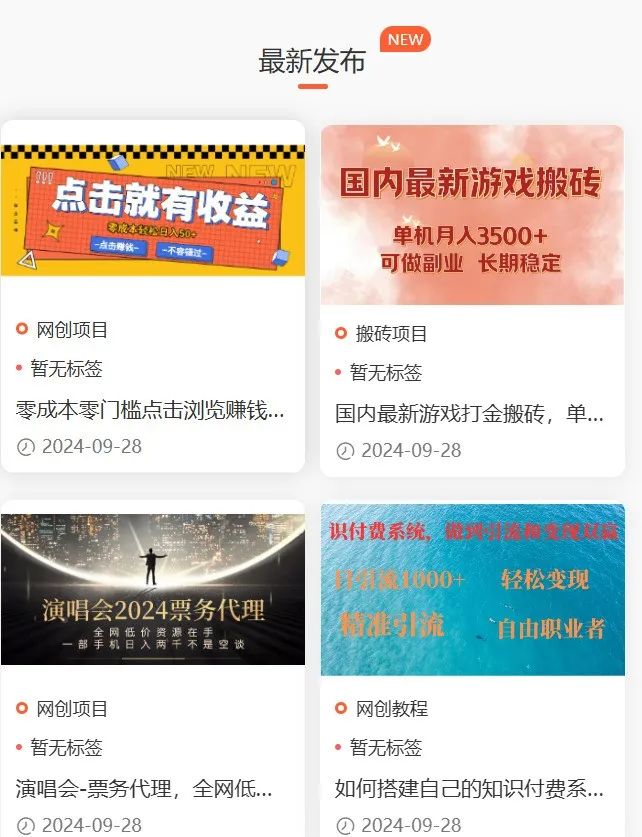Select the 网创教程 category label
Image resolution: width=642 pixels, height=837 pixels.
coord(391,708)
